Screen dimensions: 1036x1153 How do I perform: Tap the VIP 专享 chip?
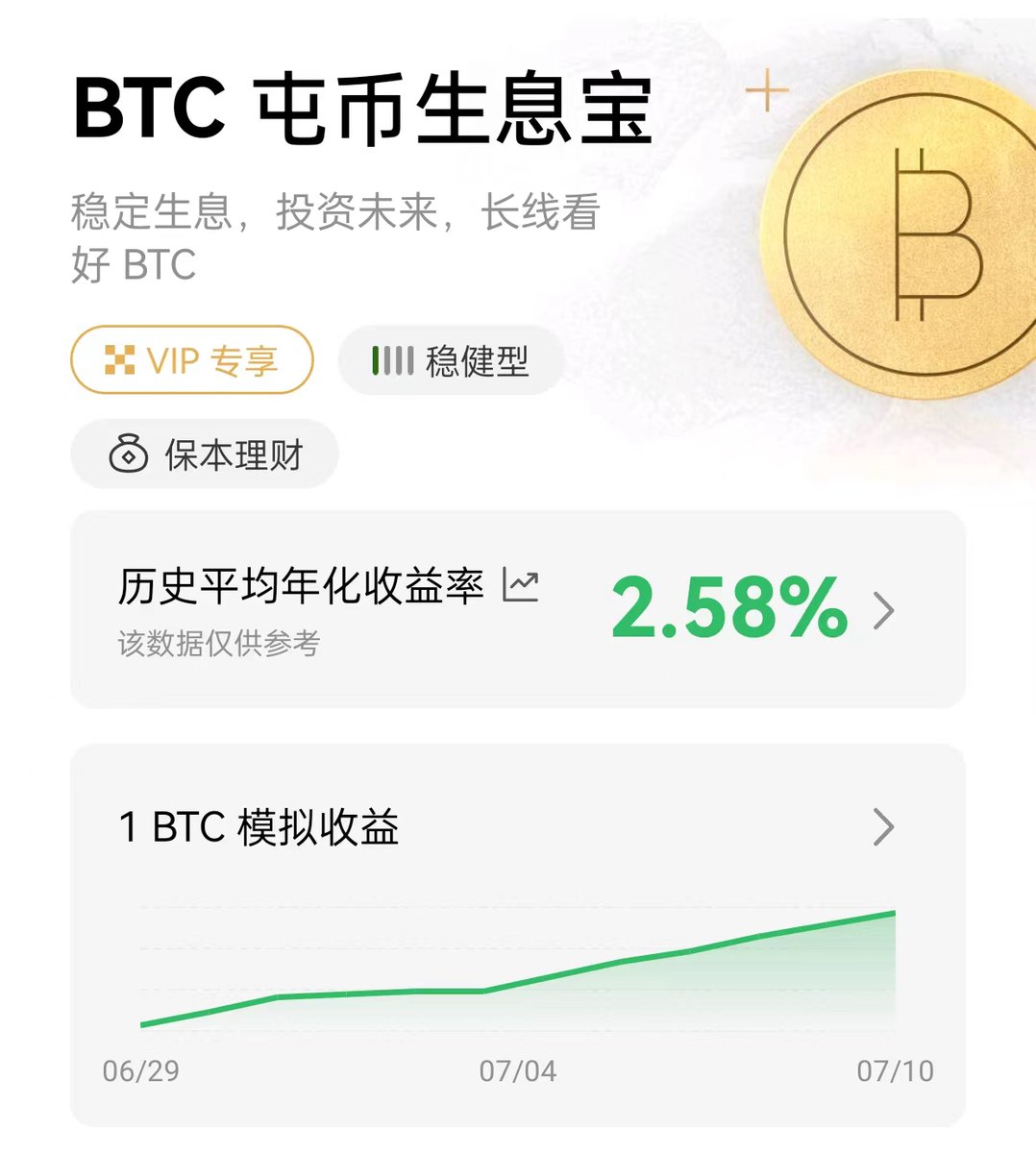pyautogui.click(x=192, y=360)
